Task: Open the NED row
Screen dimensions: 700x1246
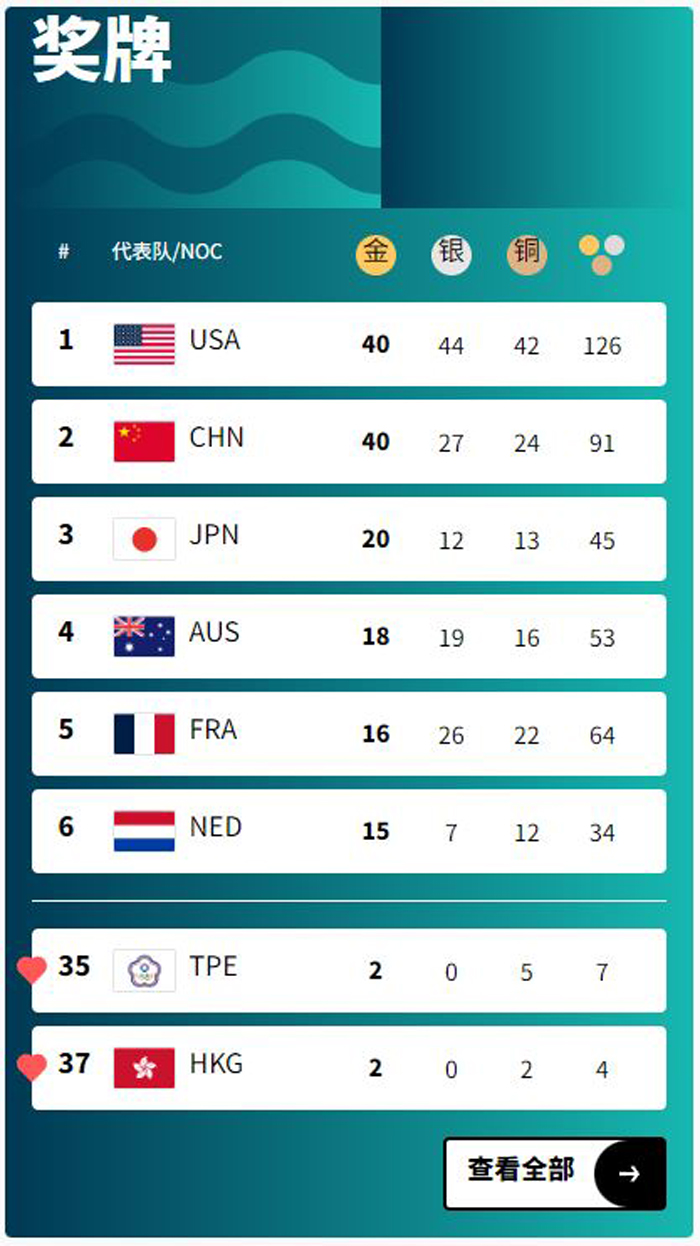Action: [349, 831]
